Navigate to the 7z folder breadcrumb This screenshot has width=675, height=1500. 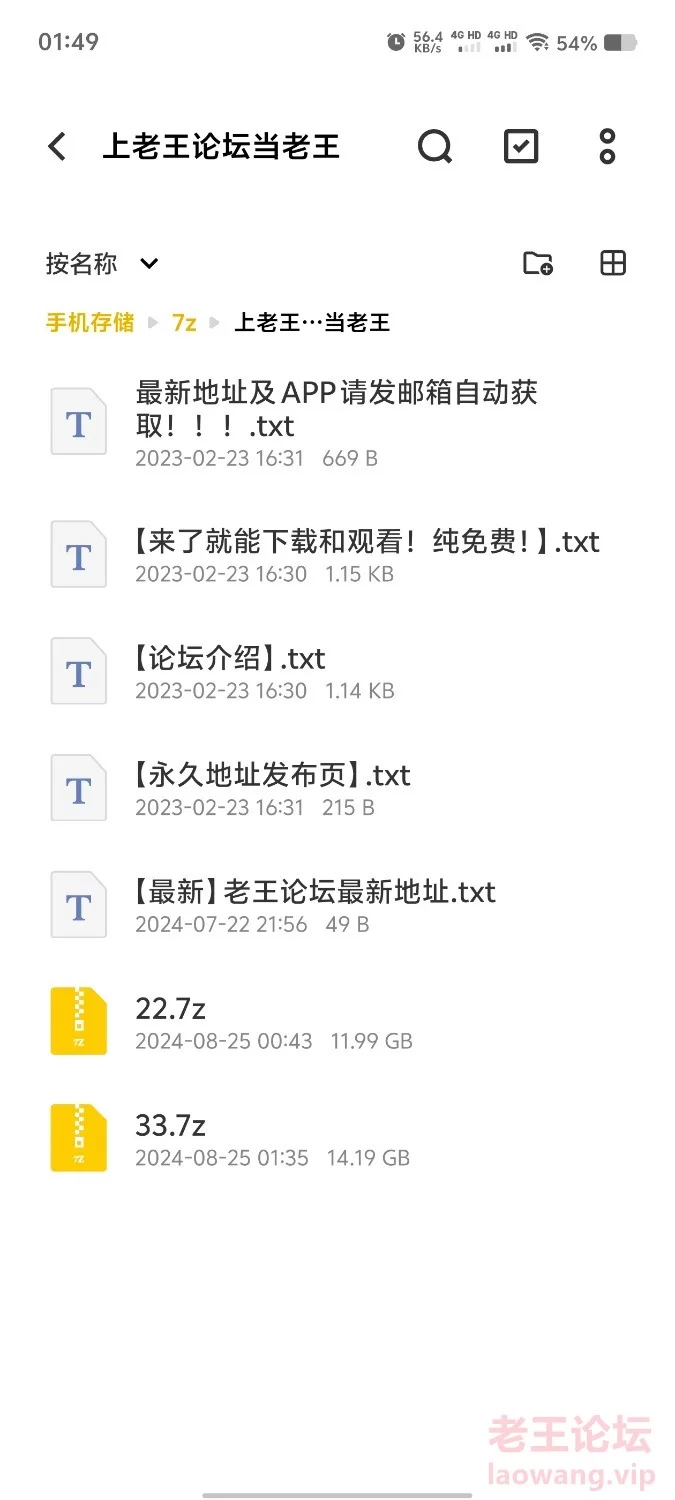(x=184, y=323)
